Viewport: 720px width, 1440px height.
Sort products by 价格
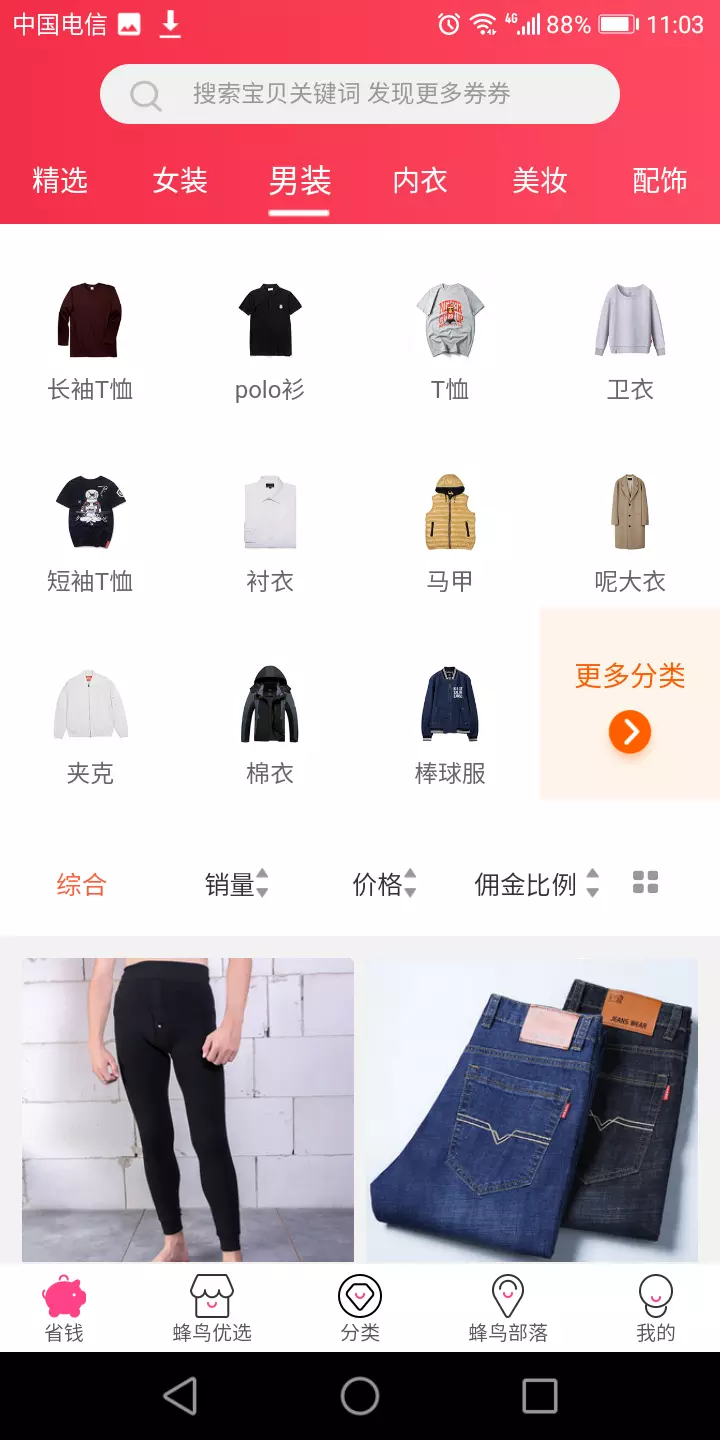[384, 884]
